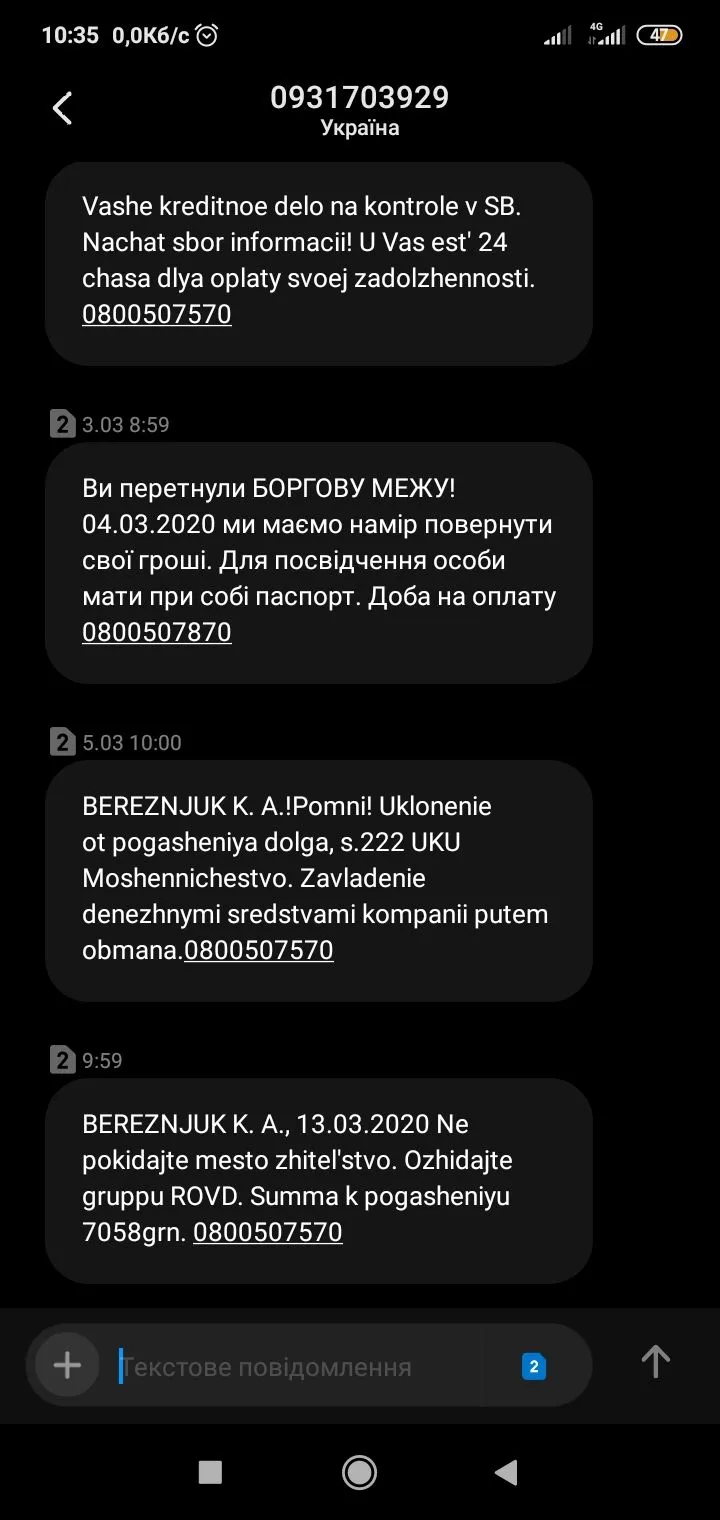This screenshot has width=720, height=1520.
Task: Send the message with the arrow
Action: tap(655, 1362)
